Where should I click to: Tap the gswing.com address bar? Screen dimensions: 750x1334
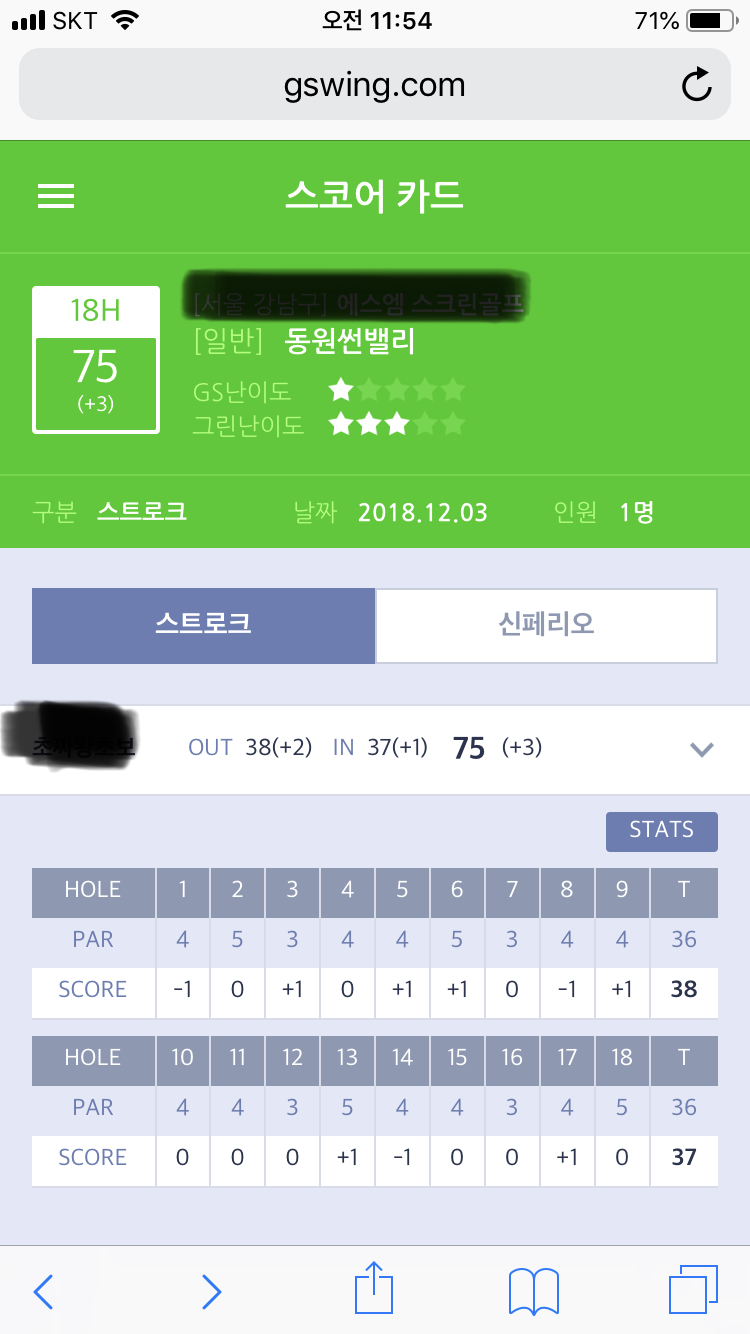click(x=374, y=85)
